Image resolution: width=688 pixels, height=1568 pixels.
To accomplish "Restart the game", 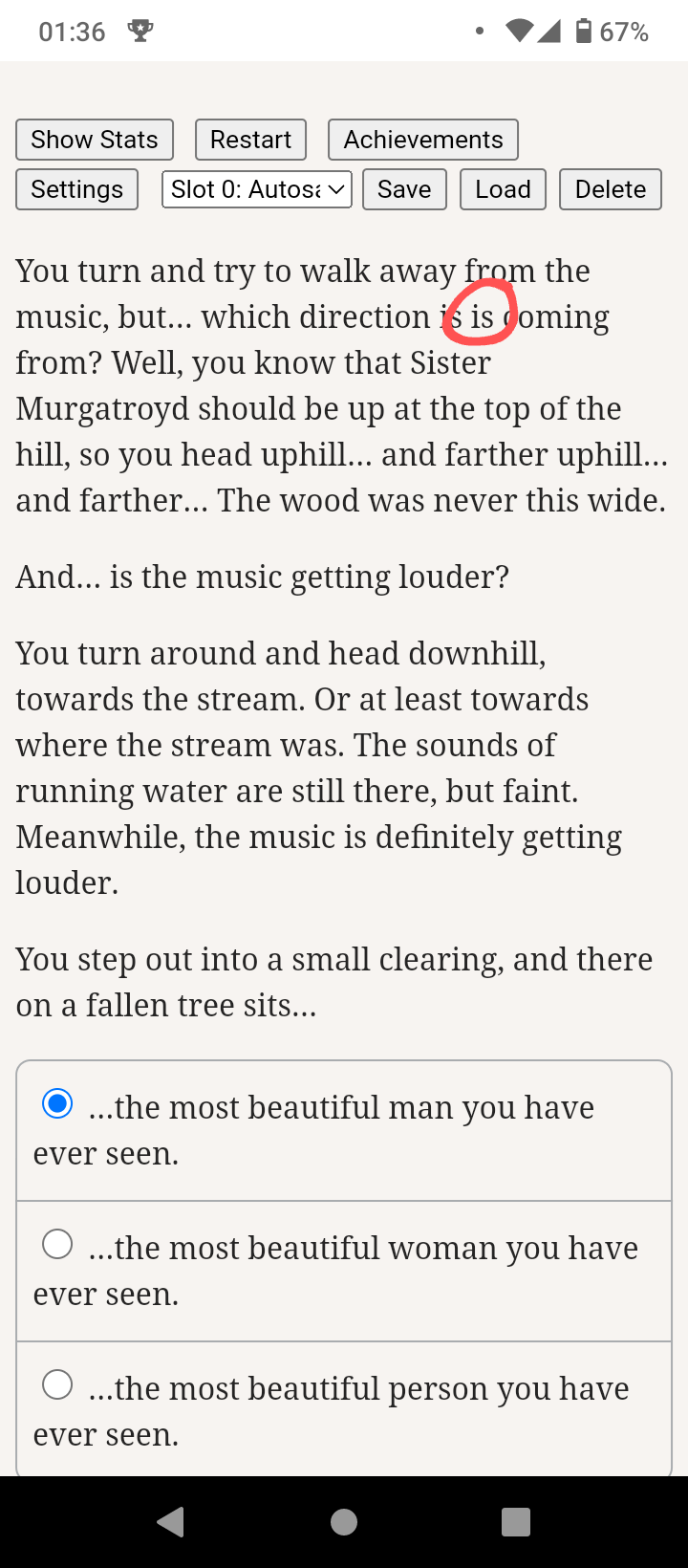I will tap(250, 140).
